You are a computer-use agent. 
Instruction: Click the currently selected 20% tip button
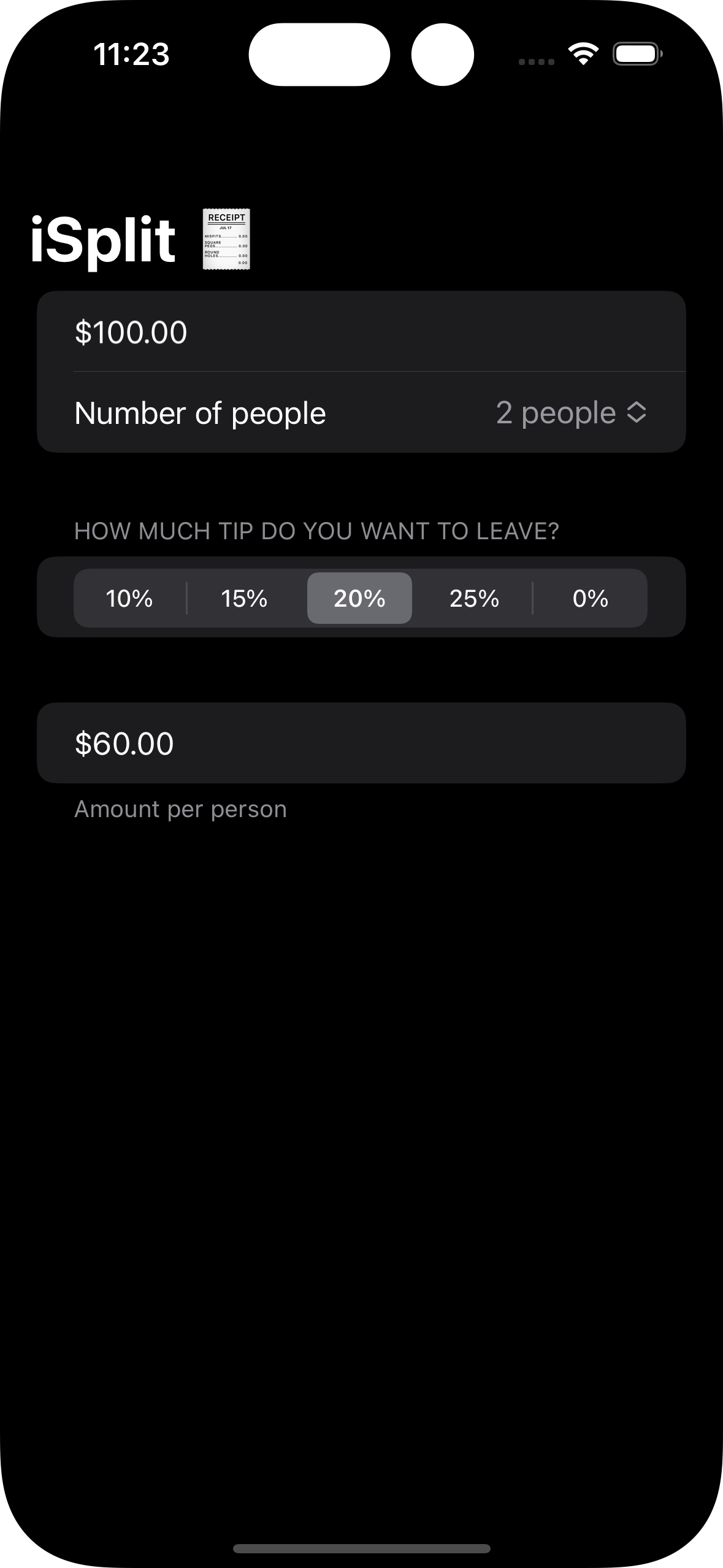click(x=359, y=598)
